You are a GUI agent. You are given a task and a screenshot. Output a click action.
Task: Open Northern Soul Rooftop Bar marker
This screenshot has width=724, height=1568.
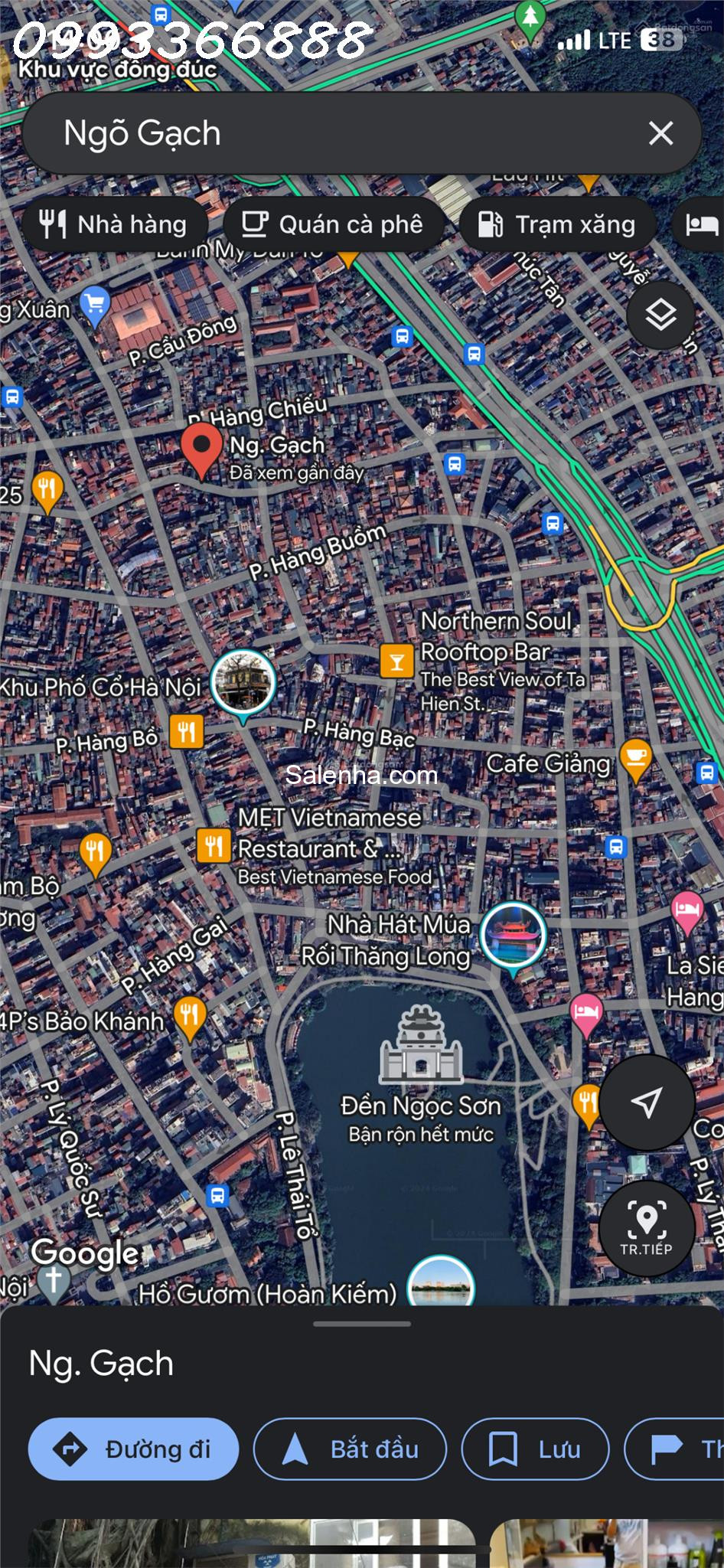point(396,661)
